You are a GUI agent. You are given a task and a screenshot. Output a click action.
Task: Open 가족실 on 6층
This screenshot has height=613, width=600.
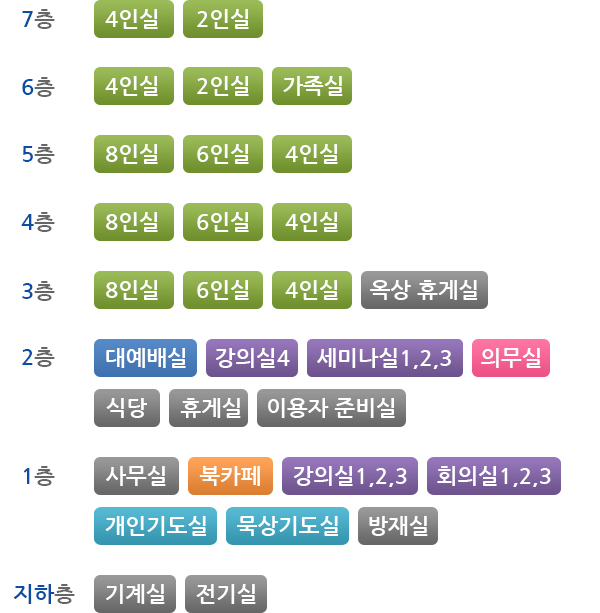point(312,86)
